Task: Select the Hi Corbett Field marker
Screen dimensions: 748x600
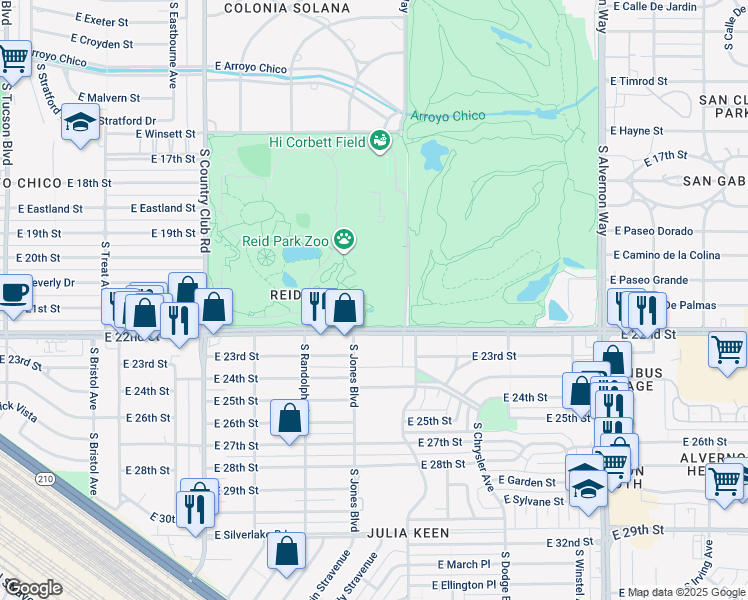Action: [x=380, y=143]
